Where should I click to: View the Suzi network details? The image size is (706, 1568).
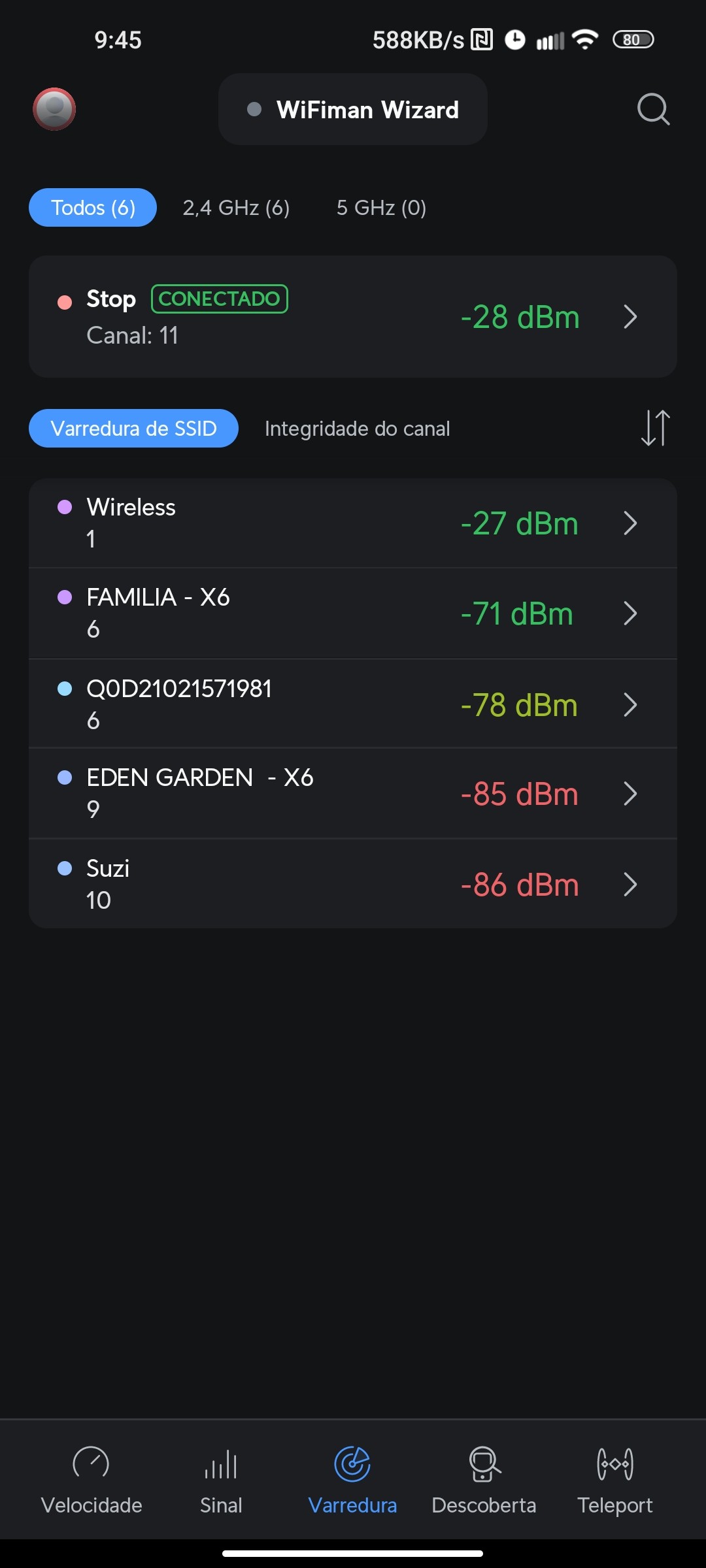(353, 885)
